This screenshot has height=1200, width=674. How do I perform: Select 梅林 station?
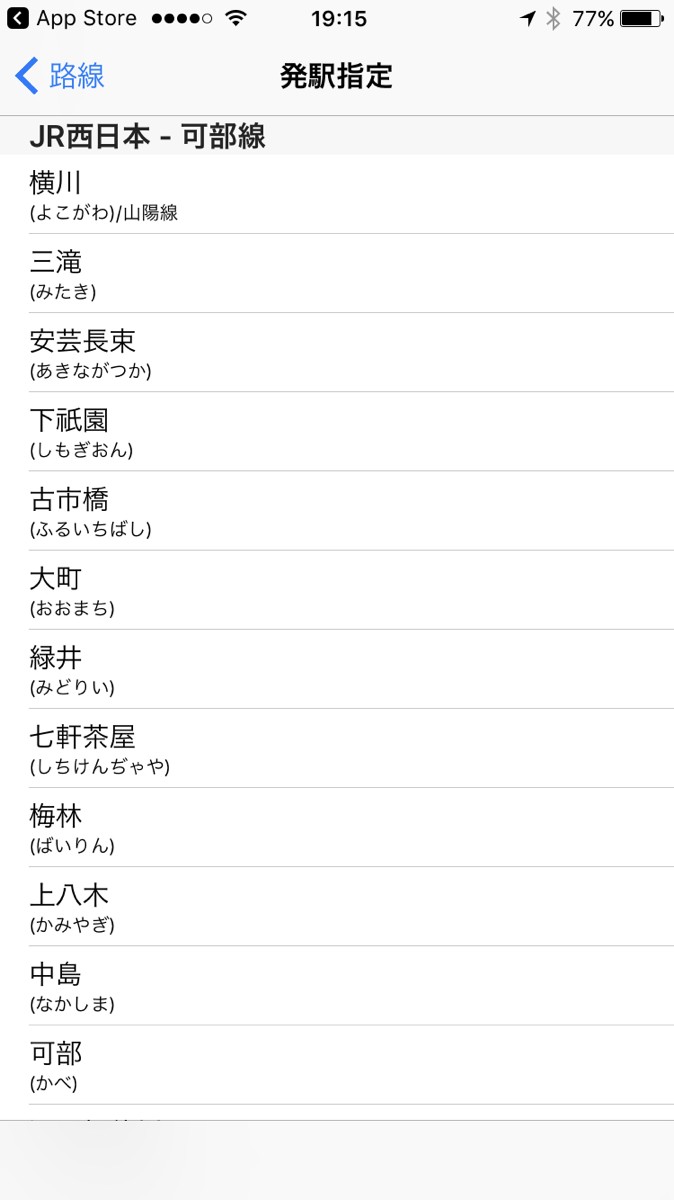click(x=337, y=827)
